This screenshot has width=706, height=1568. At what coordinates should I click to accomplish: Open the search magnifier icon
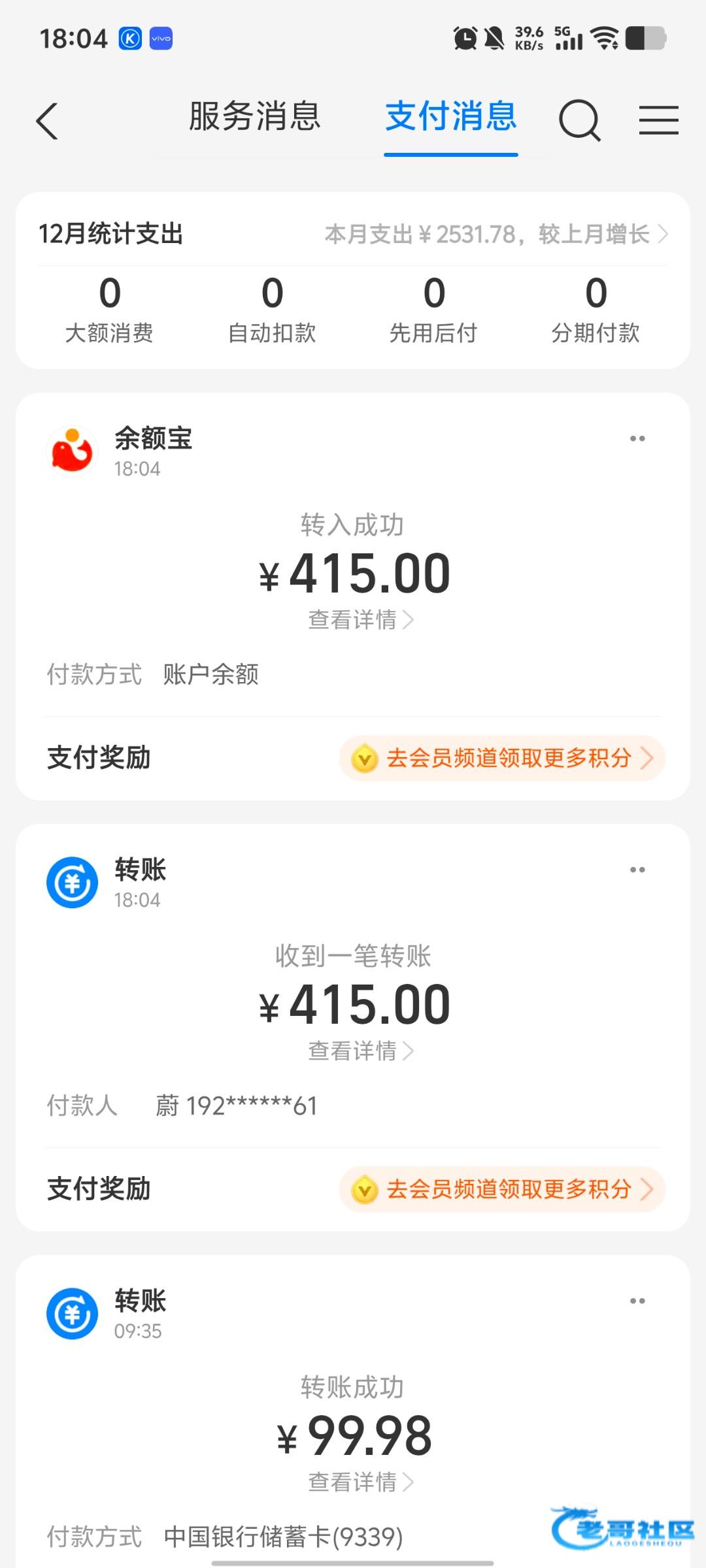click(x=580, y=120)
